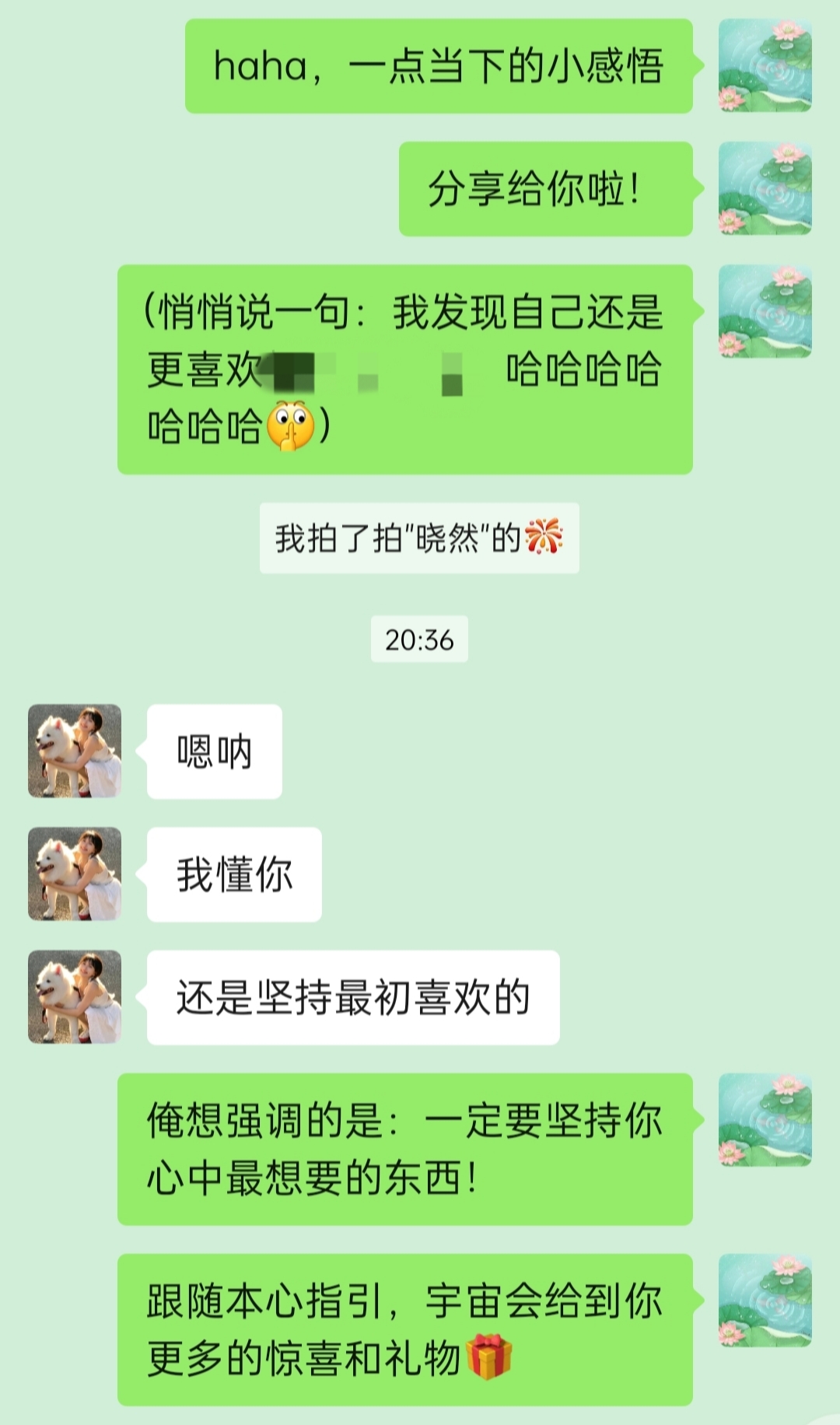Image resolution: width=840 pixels, height=1425 pixels.
Task: Open sender avatar beside 'haha，一点当下的小感悟'
Action: 765,65
